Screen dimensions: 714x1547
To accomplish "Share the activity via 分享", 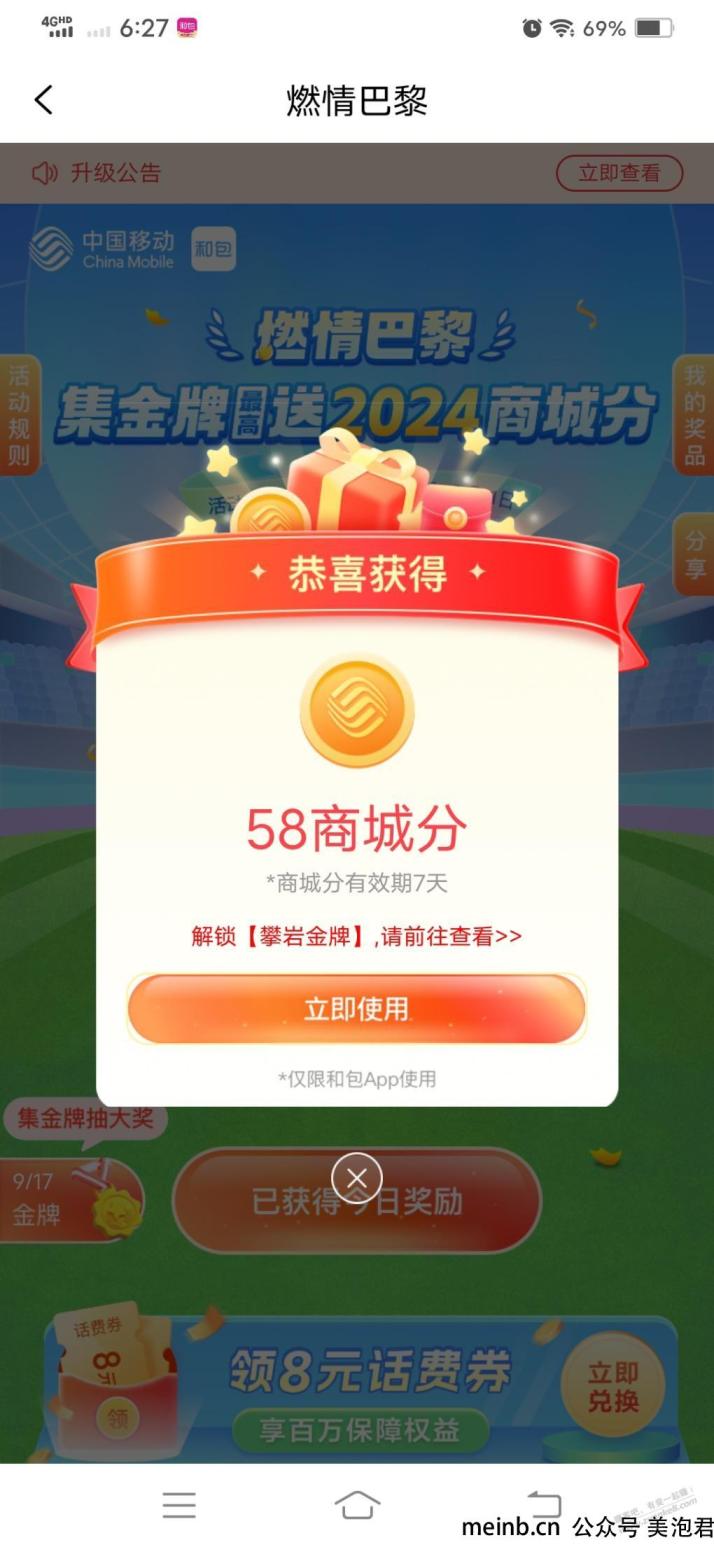I will coord(695,554).
